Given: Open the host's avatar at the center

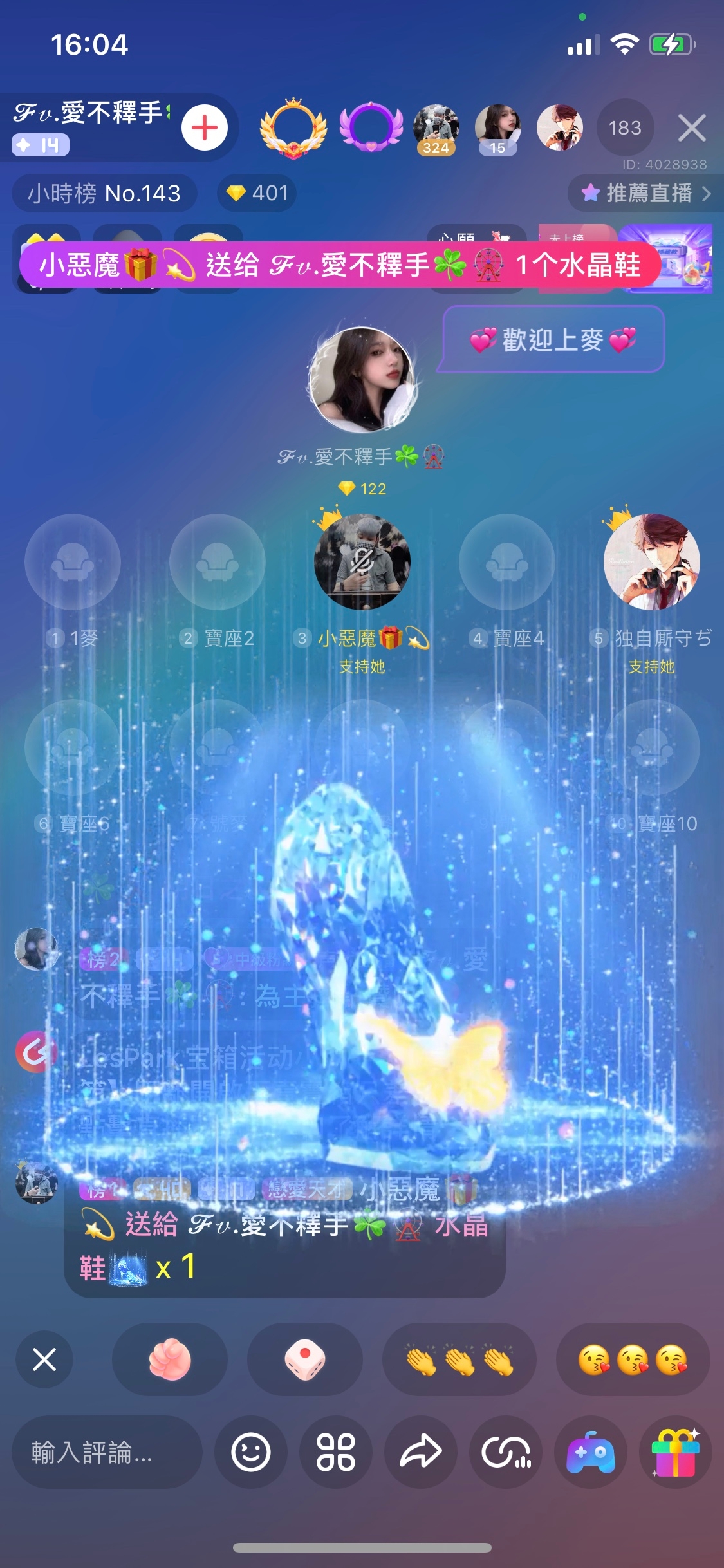Looking at the screenshot, I should pos(362,380).
